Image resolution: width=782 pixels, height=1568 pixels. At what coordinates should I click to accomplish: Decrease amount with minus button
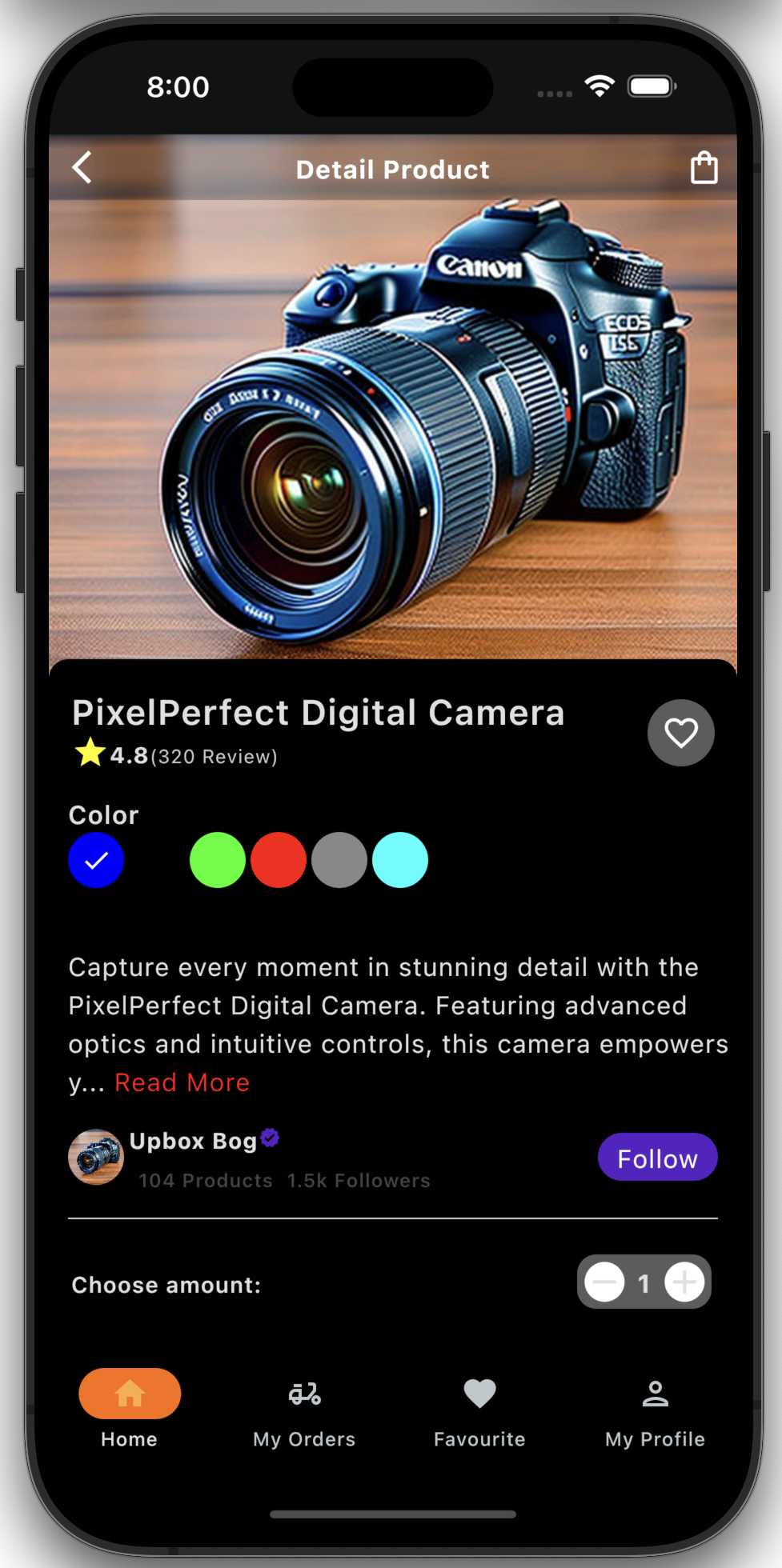coord(604,1282)
